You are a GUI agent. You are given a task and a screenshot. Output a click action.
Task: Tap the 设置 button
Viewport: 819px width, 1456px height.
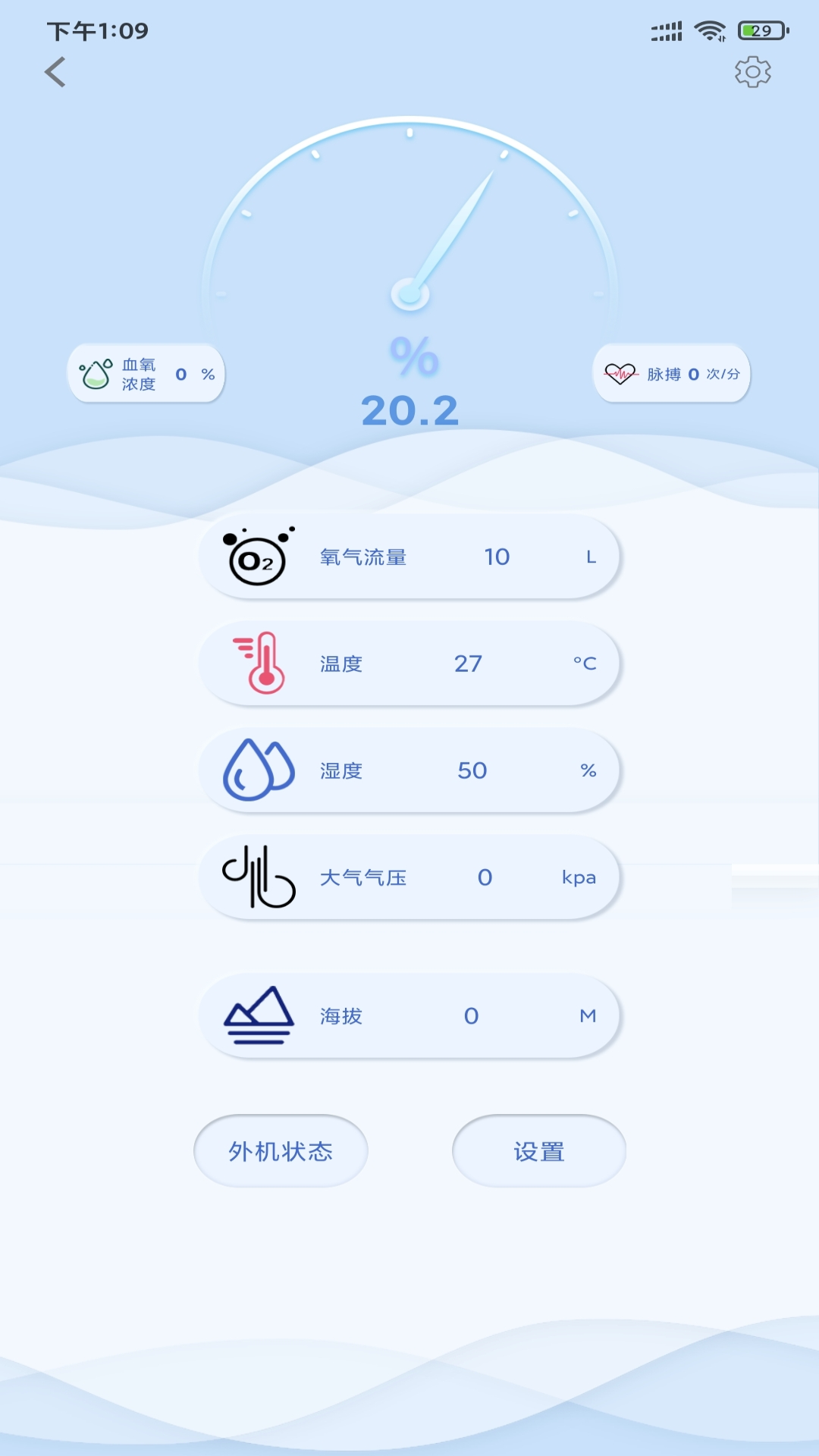point(538,1151)
